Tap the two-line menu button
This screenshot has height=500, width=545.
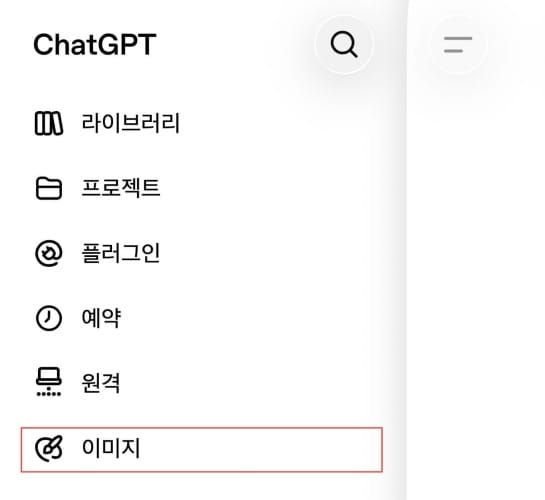458,44
